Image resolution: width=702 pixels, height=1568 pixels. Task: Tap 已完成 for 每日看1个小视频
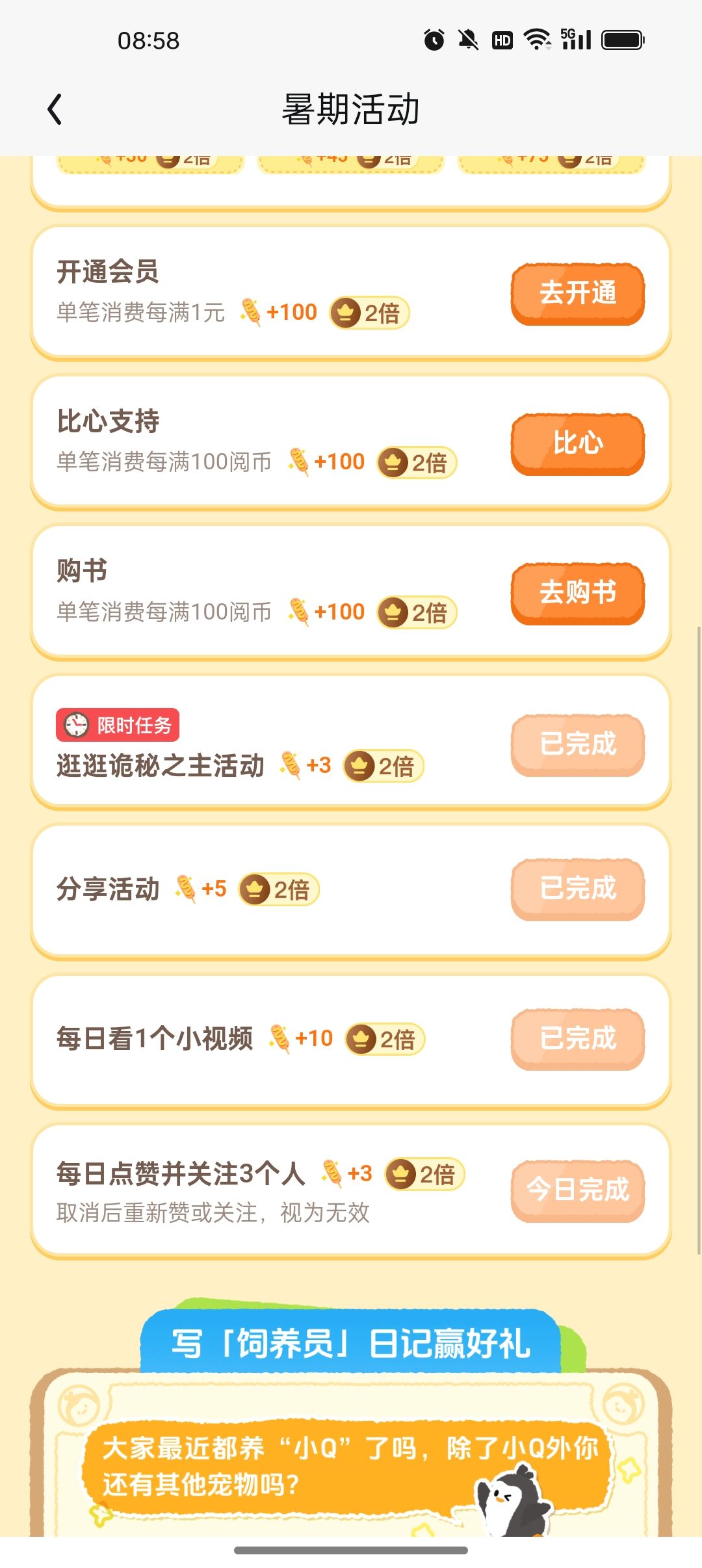tap(578, 1038)
